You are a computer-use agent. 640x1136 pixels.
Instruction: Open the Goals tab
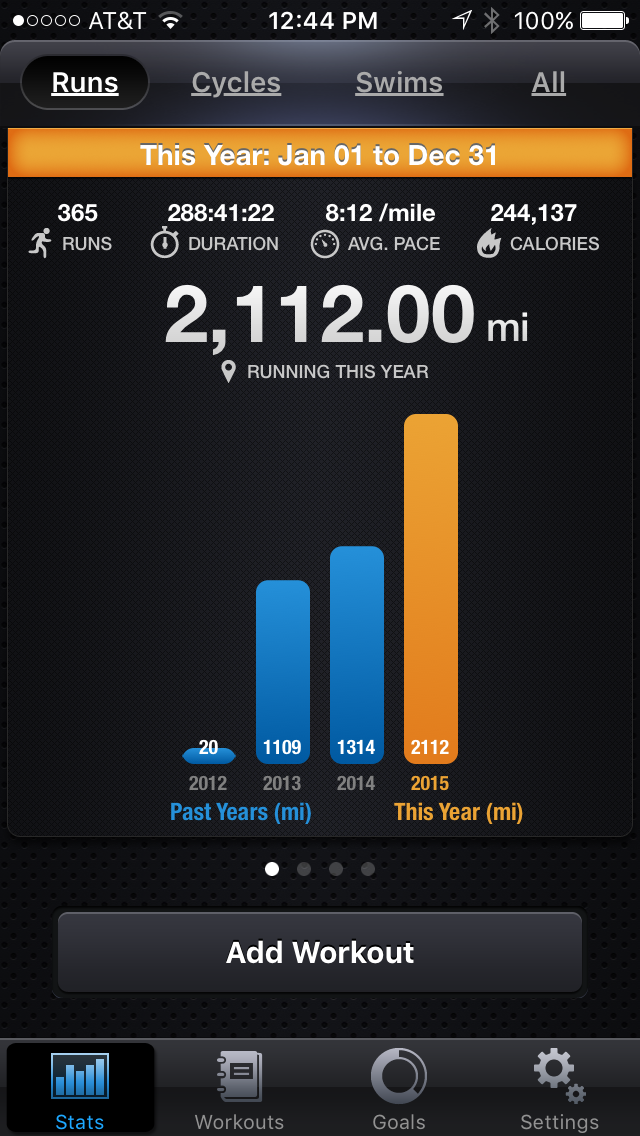point(399,1089)
